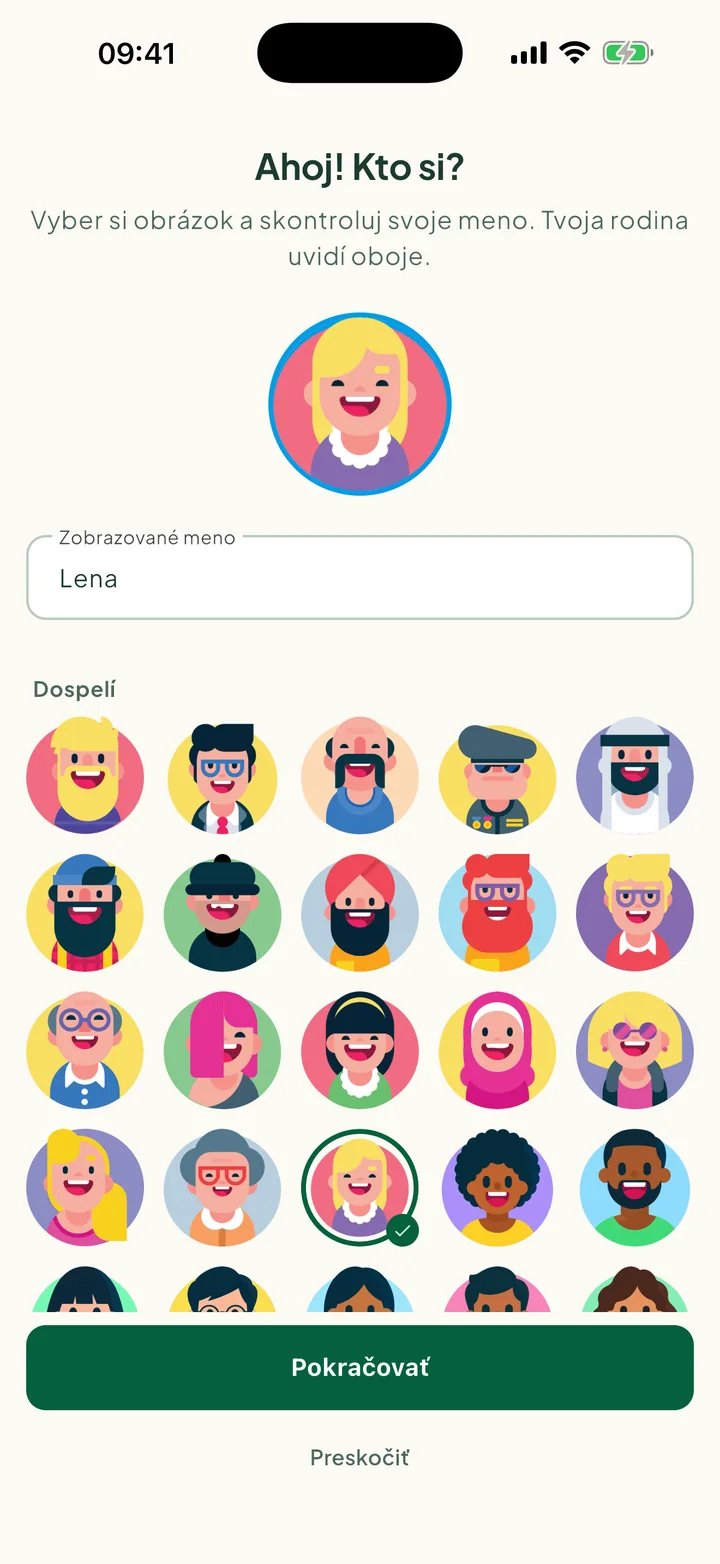Edit the Zobrazované meno field
Image resolution: width=720 pixels, height=1564 pixels.
[360, 578]
